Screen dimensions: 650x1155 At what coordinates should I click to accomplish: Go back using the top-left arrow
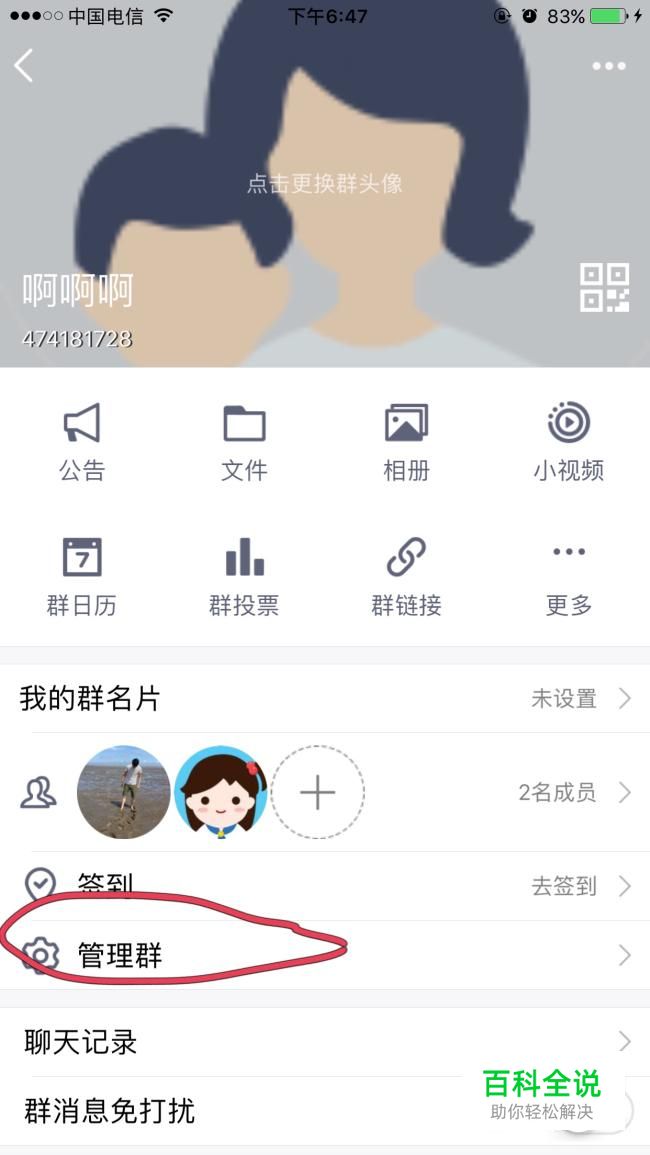point(24,66)
